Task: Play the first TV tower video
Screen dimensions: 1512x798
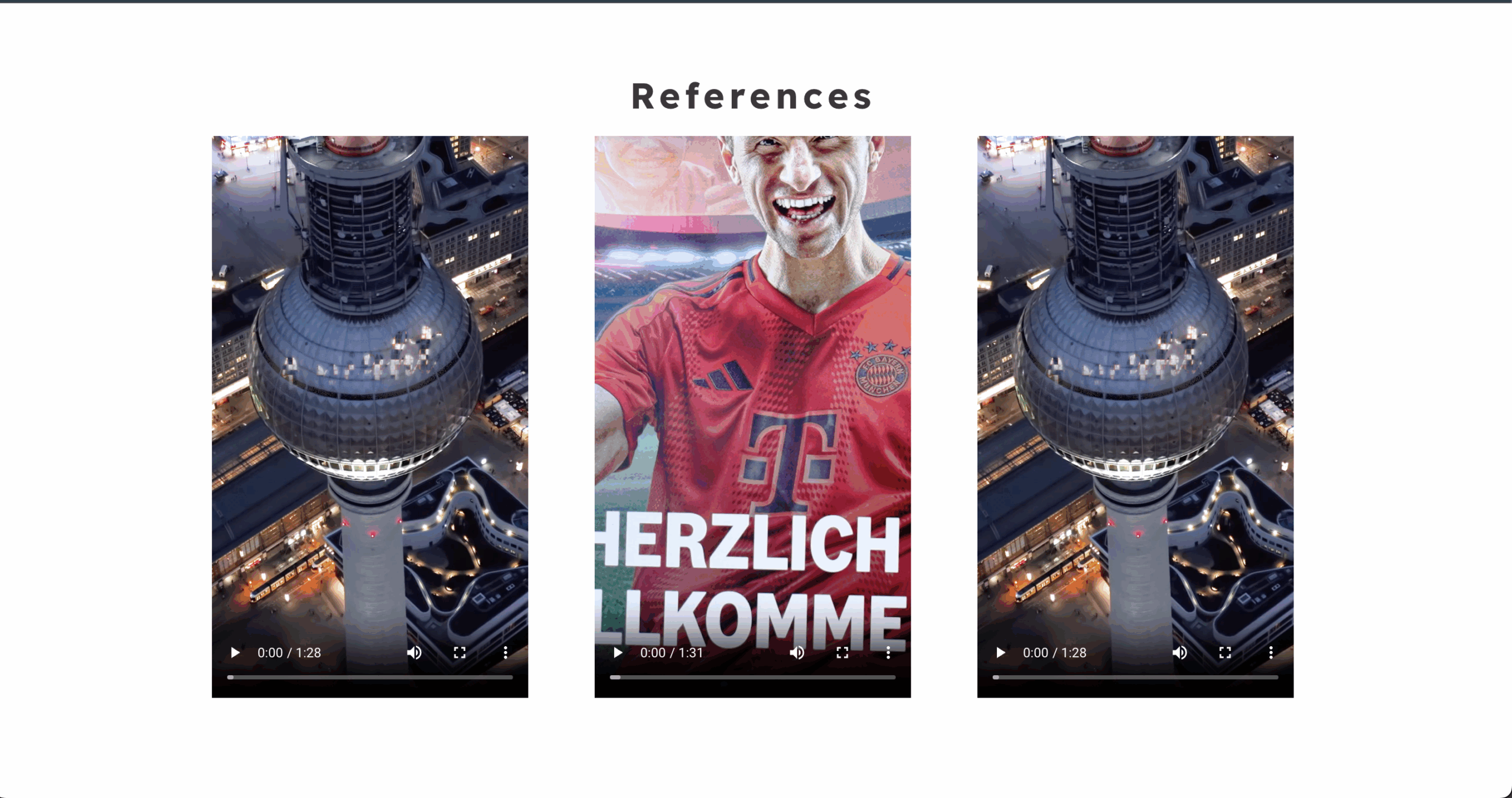Action: point(235,653)
